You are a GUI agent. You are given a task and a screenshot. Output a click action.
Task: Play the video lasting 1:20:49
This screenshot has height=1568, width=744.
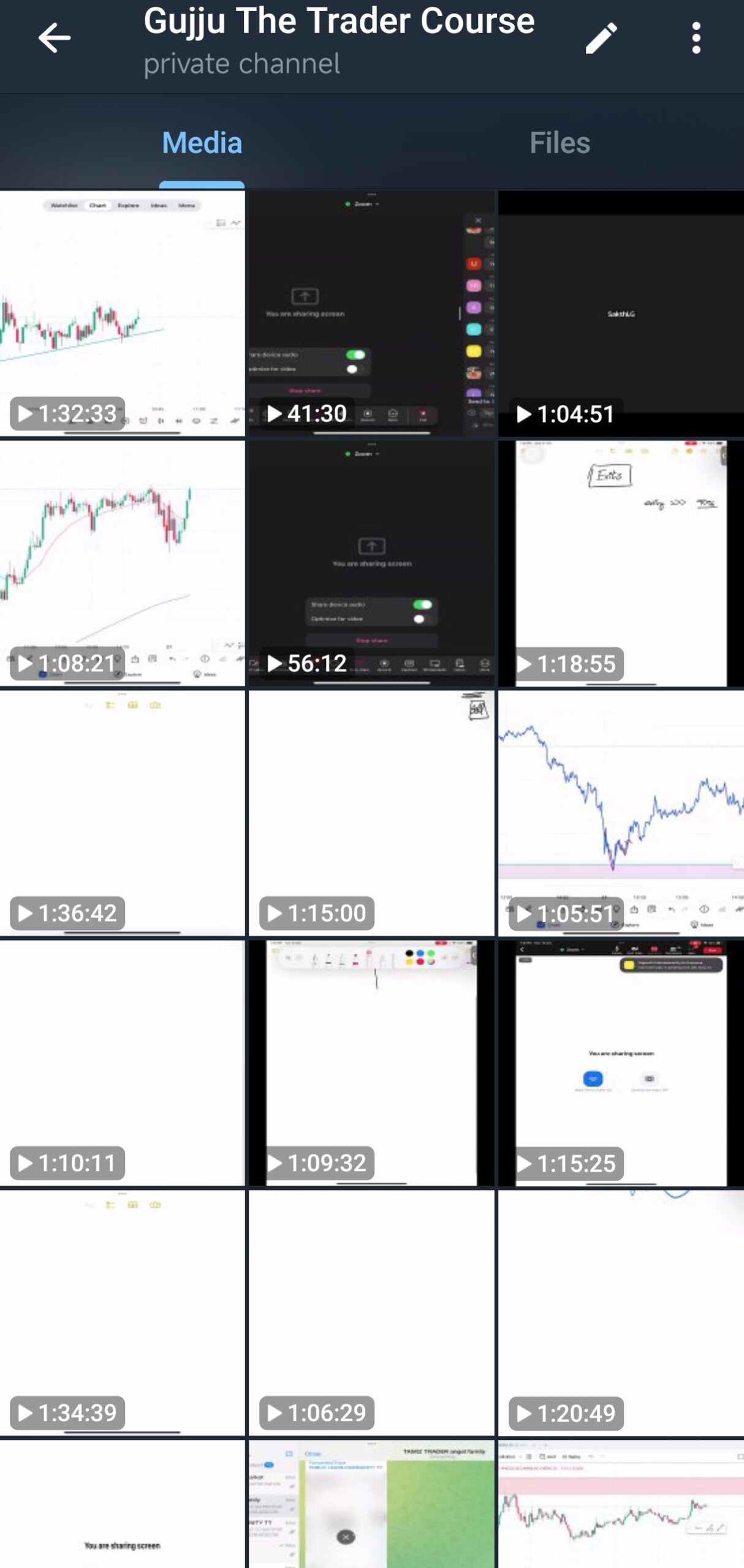pos(621,1313)
